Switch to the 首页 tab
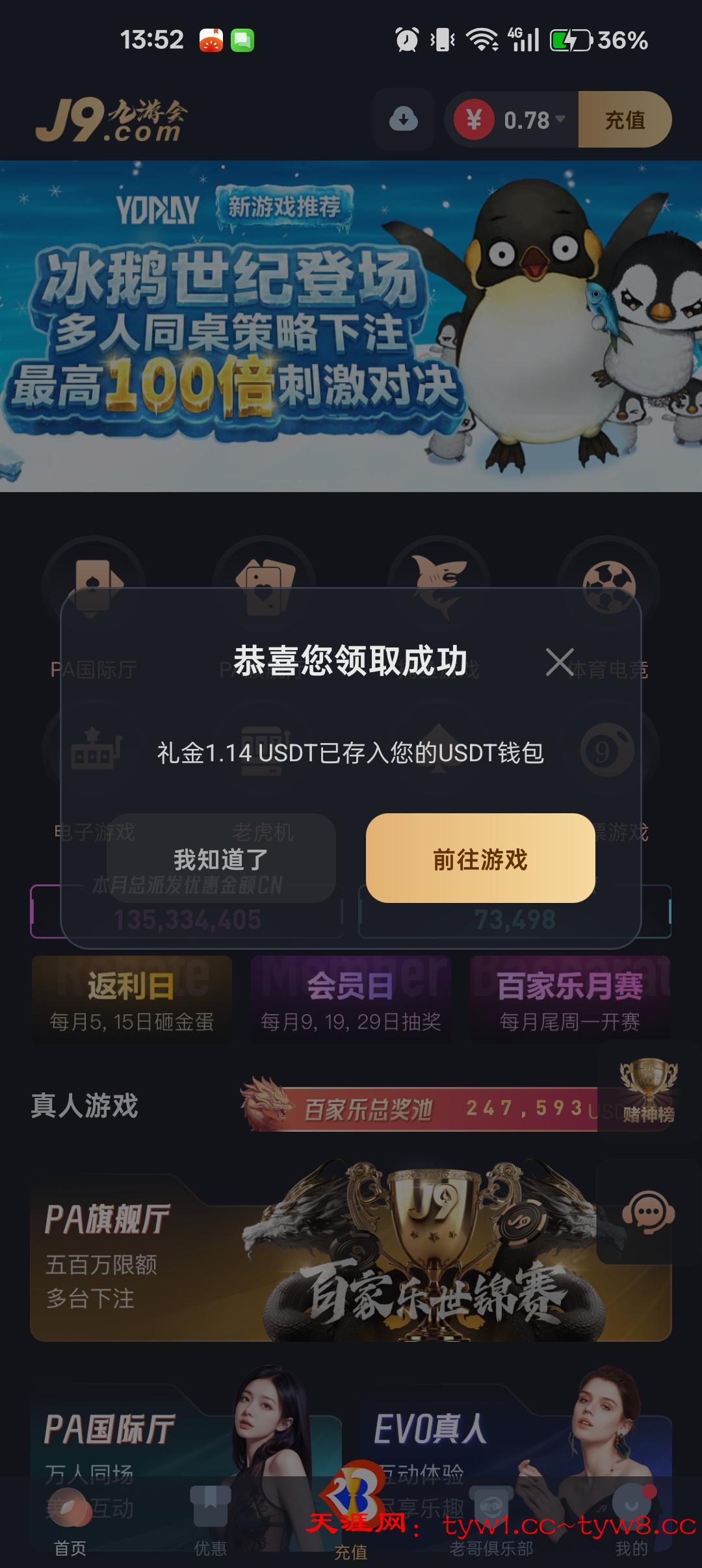702x1568 pixels. click(70, 1524)
